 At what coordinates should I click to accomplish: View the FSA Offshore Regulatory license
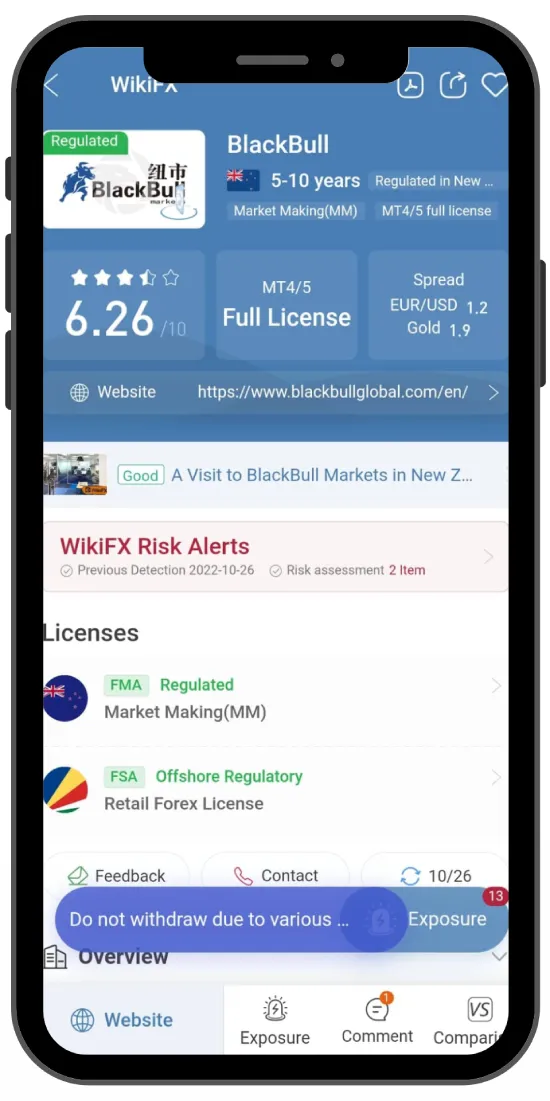[275, 790]
